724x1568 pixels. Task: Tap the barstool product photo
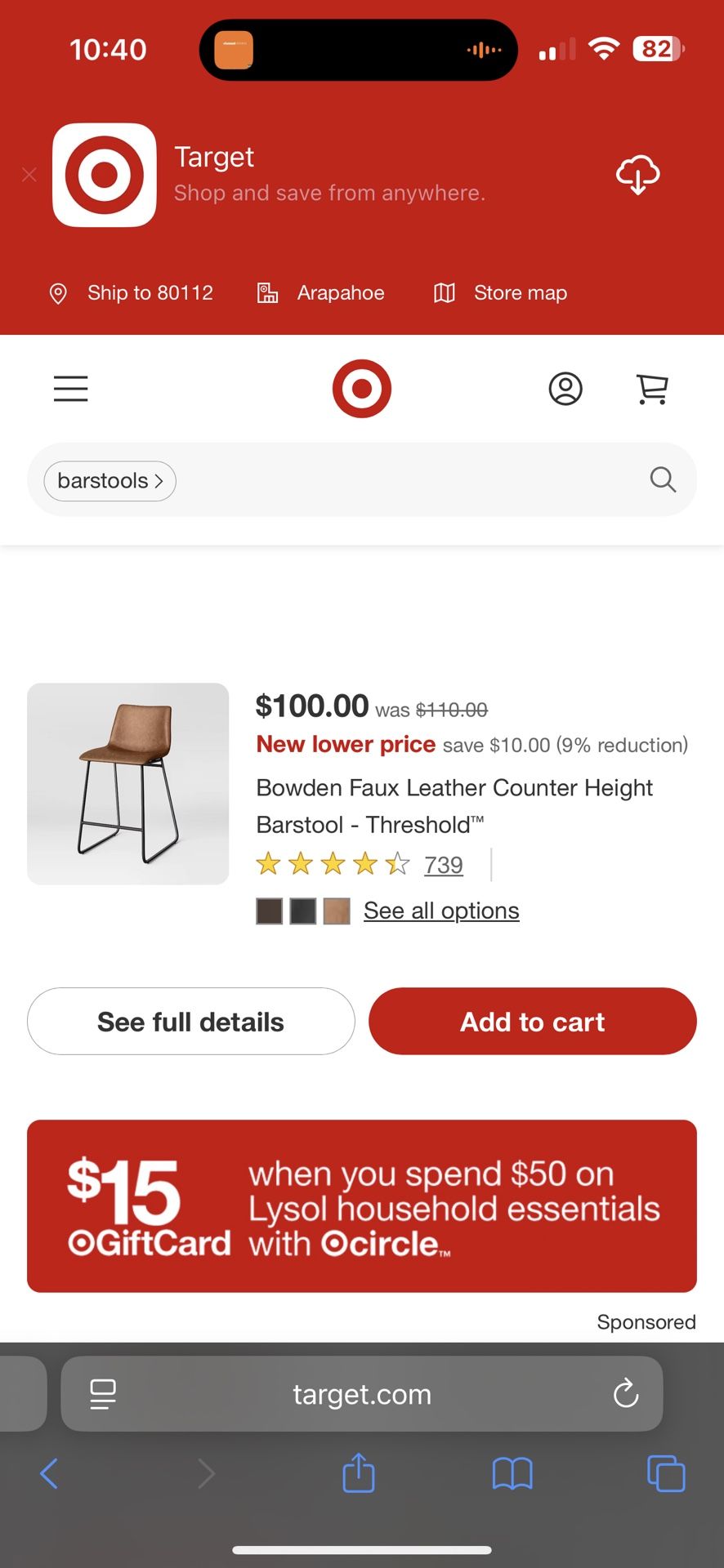tap(127, 783)
